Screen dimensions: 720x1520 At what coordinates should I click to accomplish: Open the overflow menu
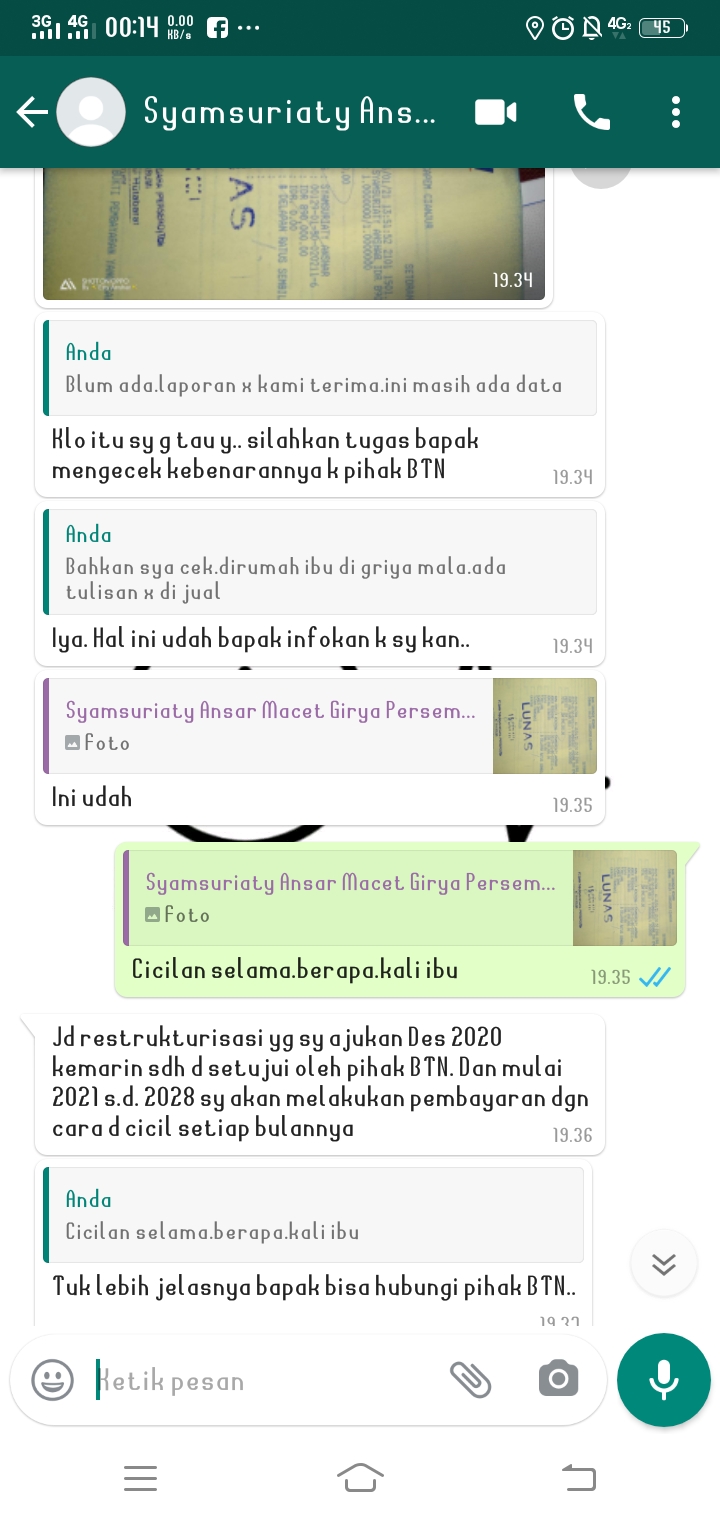676,112
